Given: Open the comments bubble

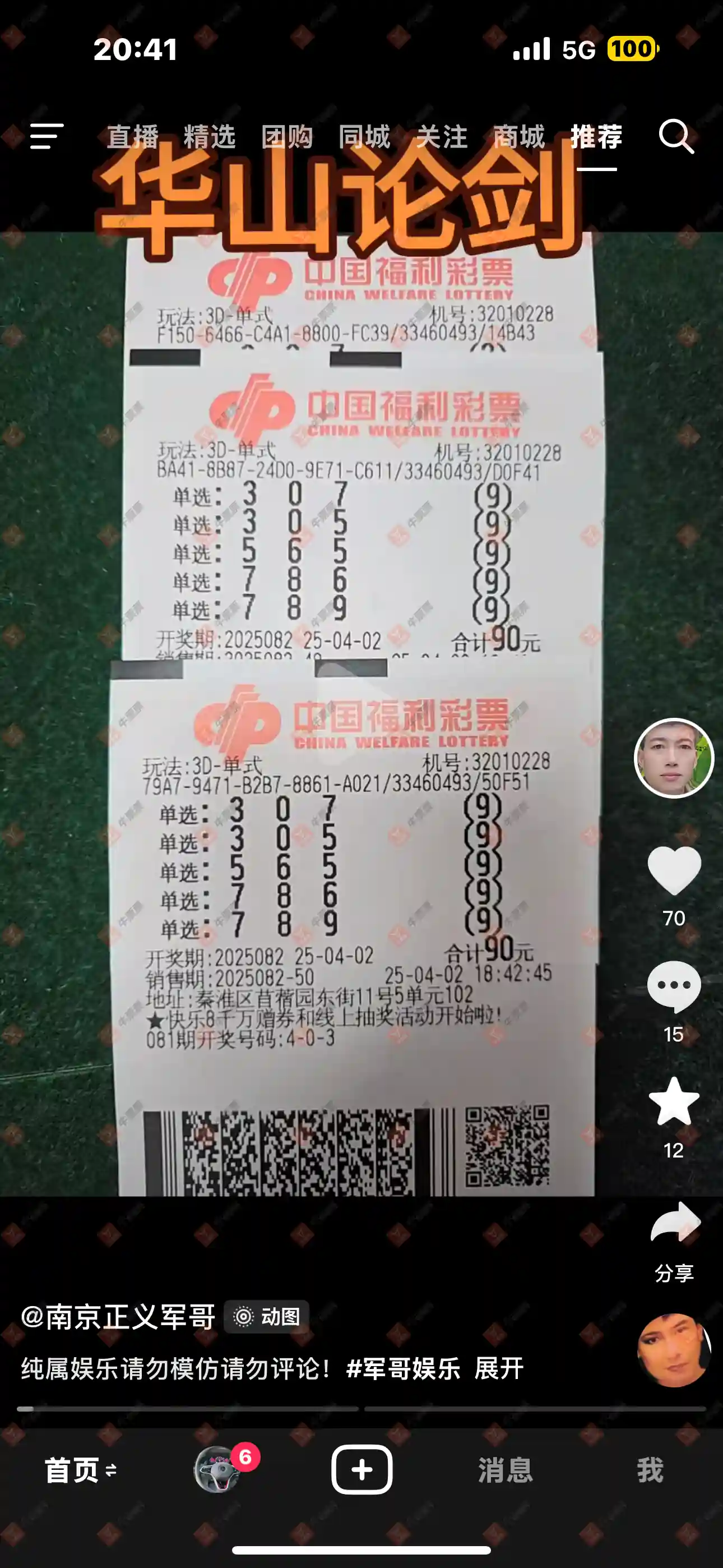Looking at the screenshot, I should pos(674,986).
